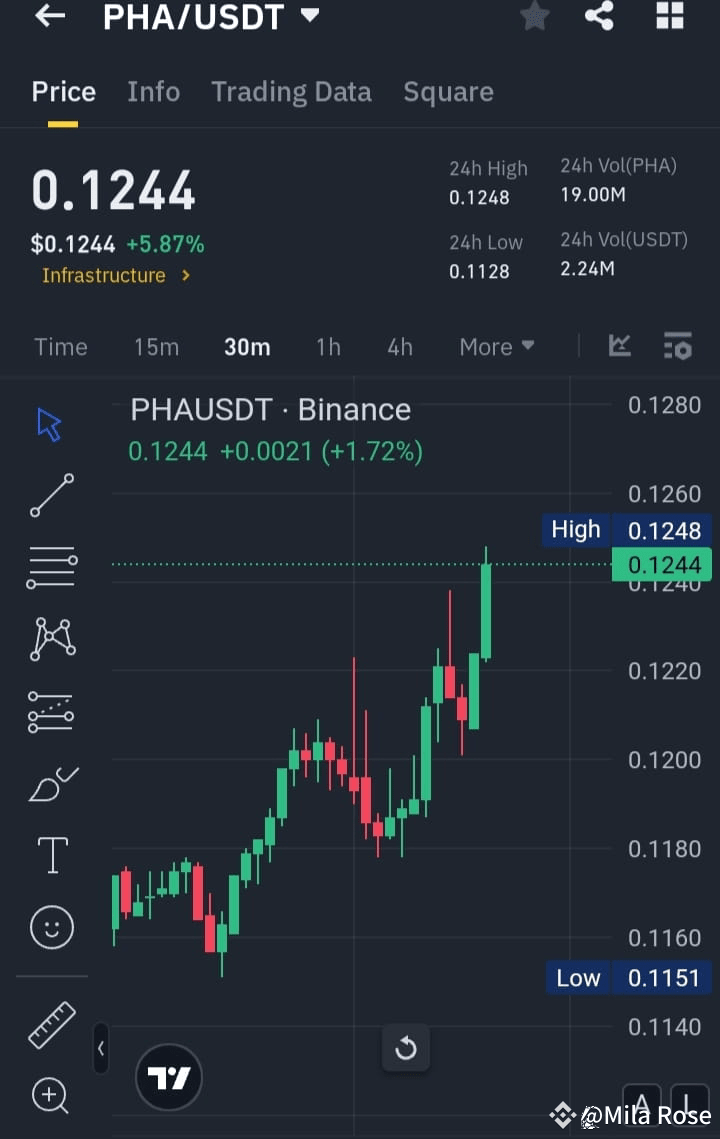Open the PHA/USDT pair selector dropdown
Screen dimensions: 720x1139
210,17
